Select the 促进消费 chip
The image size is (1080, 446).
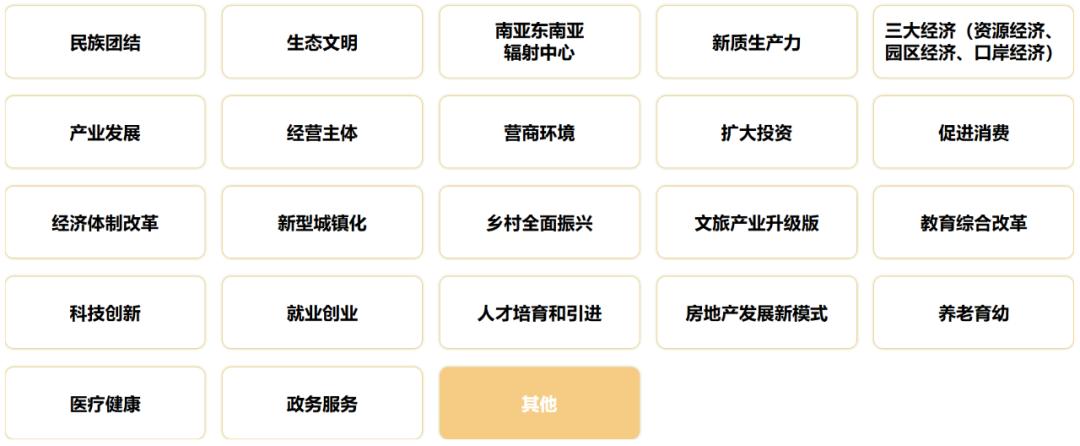973,133
